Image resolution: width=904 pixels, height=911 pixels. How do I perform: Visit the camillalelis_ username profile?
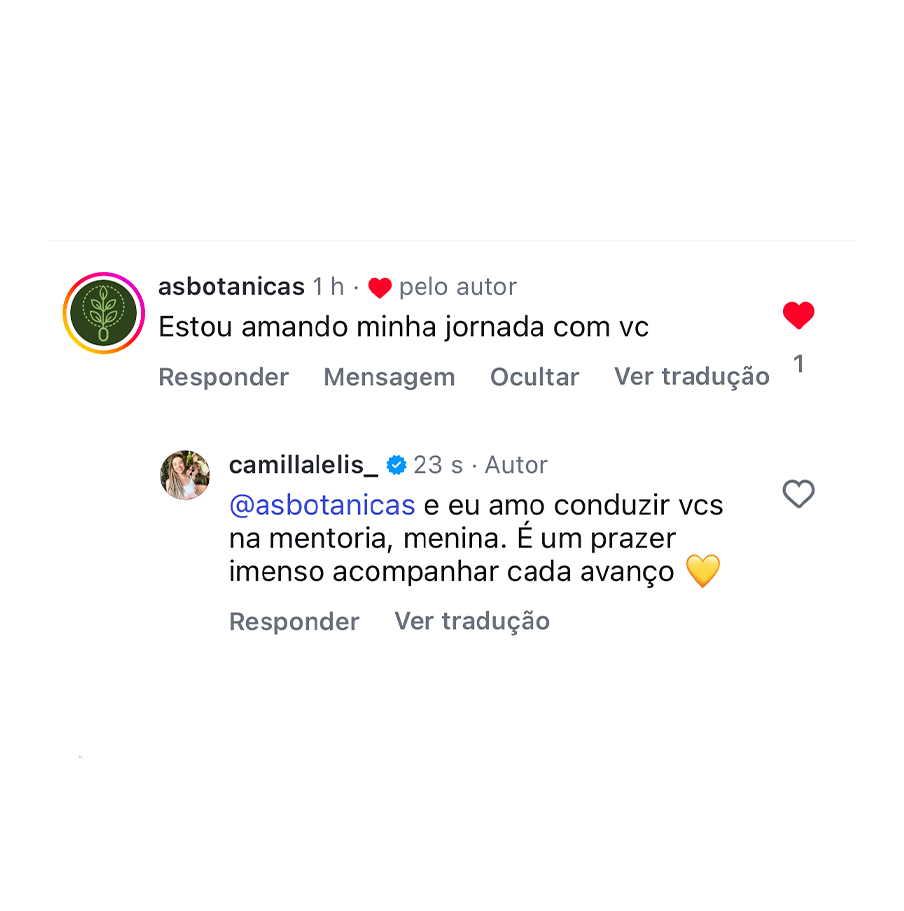[x=303, y=465]
